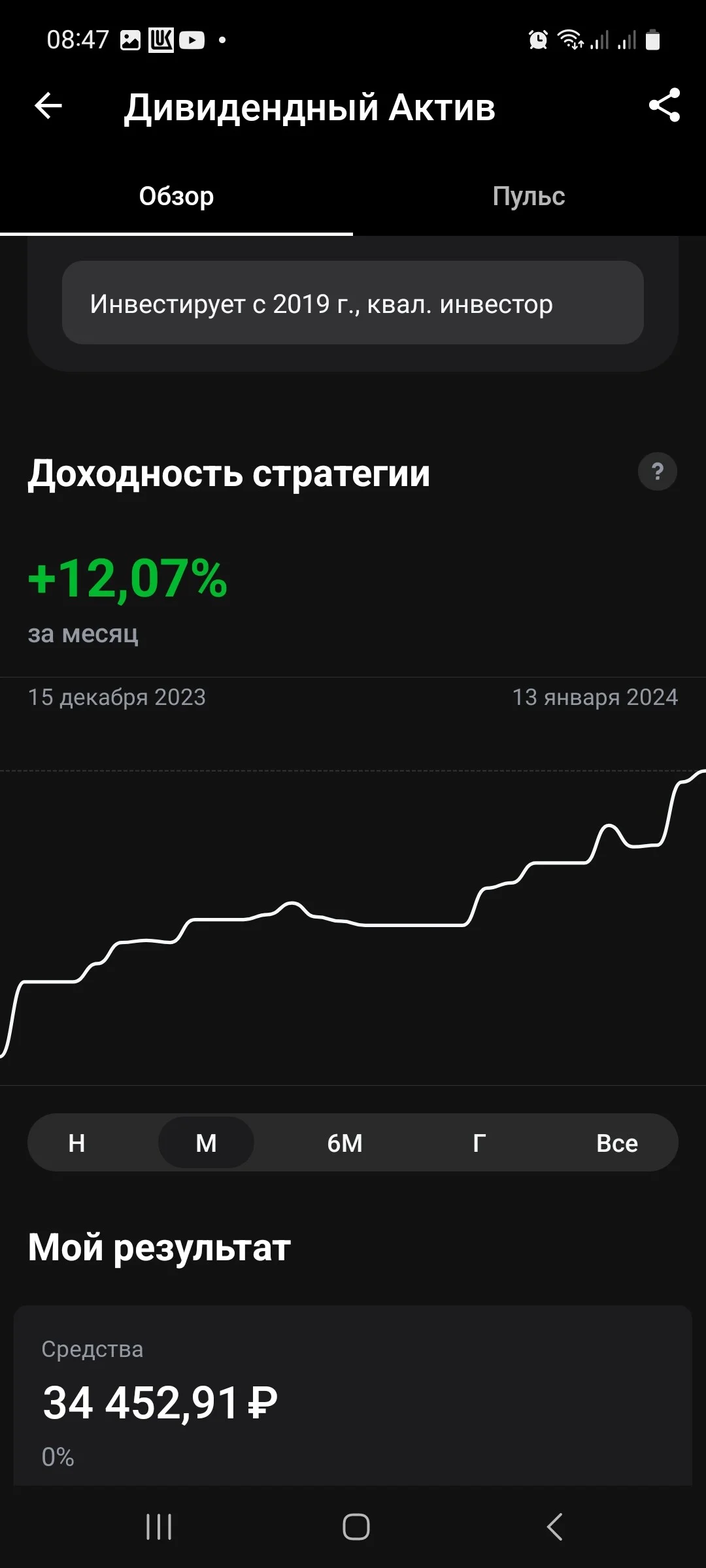706x1568 pixels.
Task: Show returns for the Все period
Action: [x=616, y=1143]
